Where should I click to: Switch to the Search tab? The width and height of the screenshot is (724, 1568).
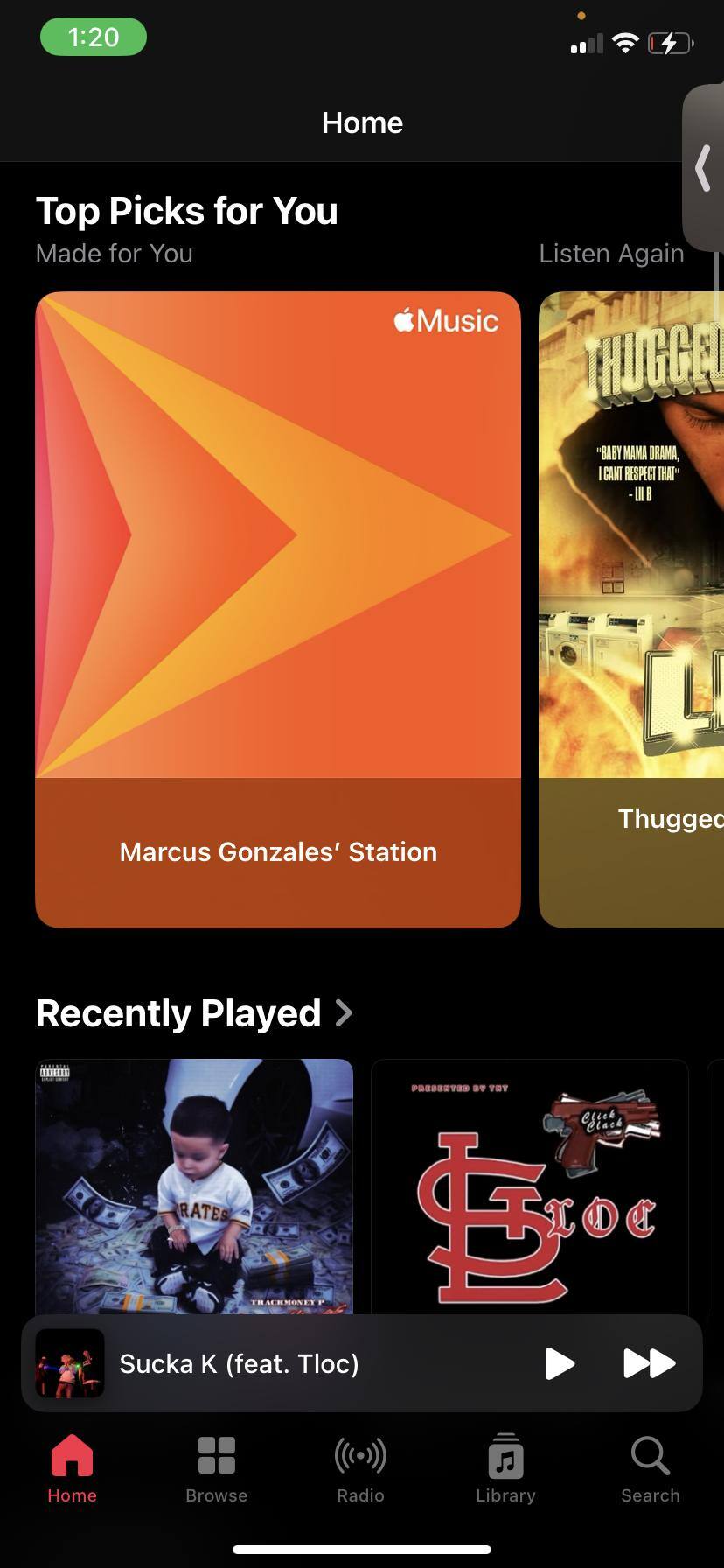click(650, 1470)
